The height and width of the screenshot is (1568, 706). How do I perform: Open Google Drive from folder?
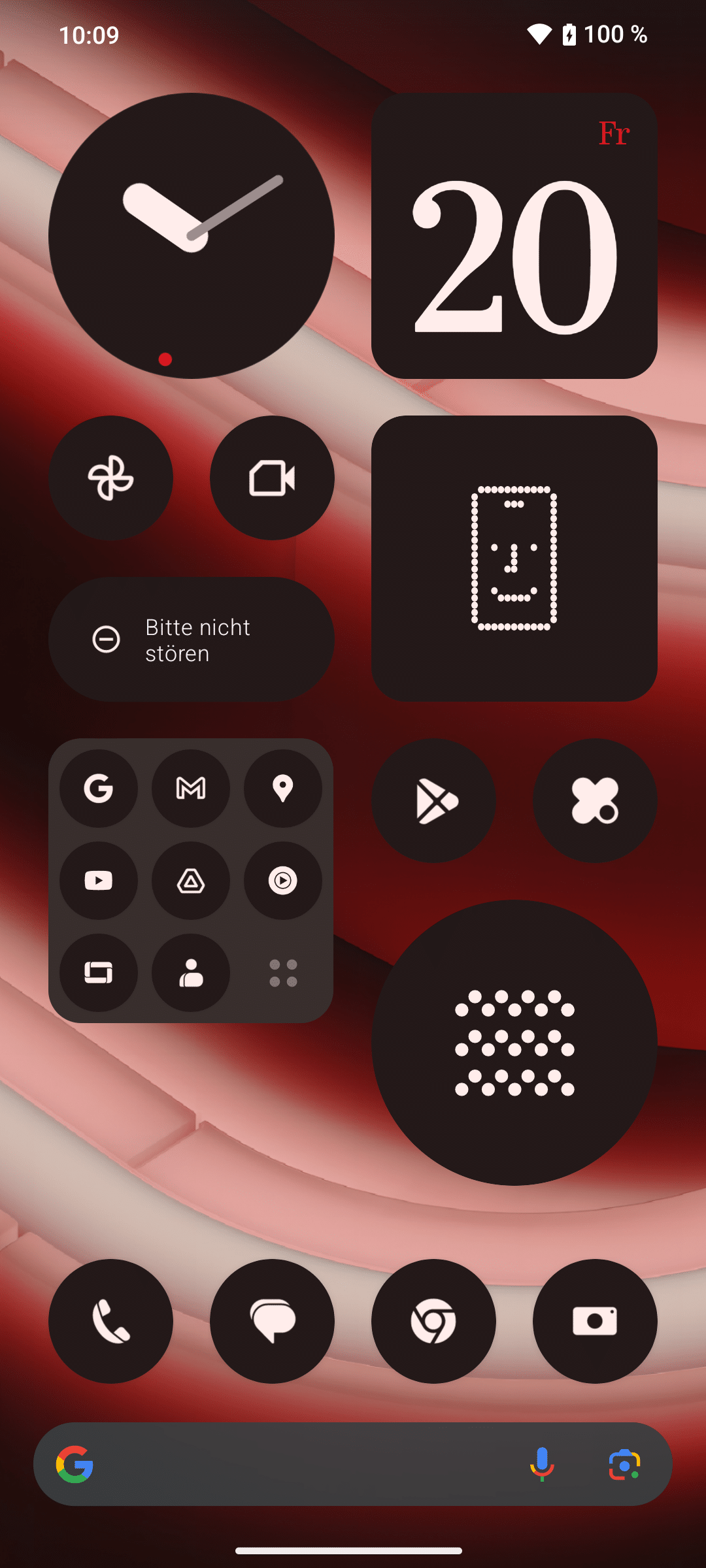191,881
